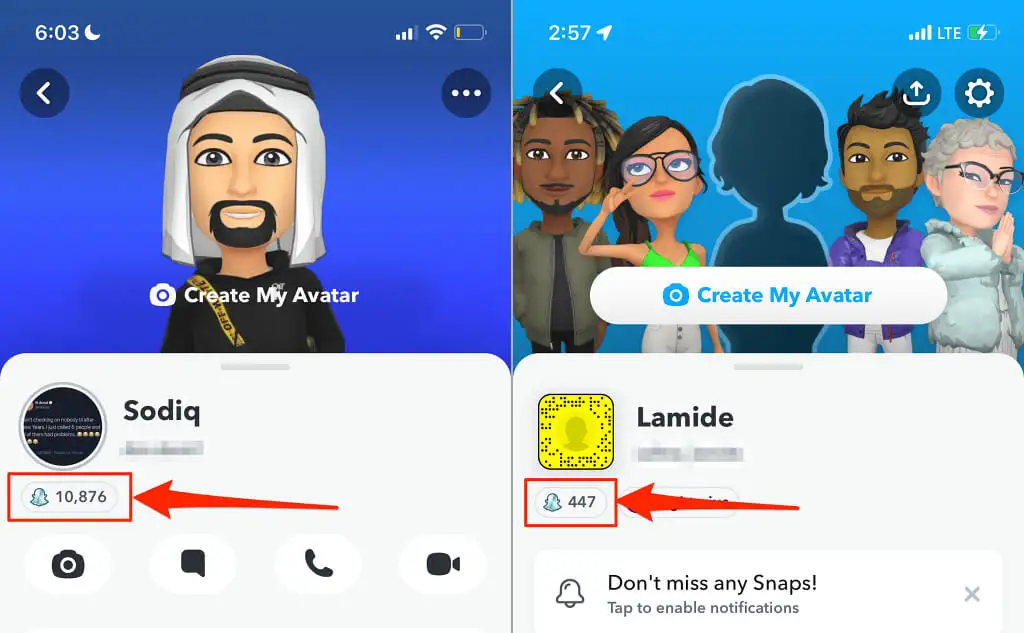Open Sodiq's round profile picture
The height and width of the screenshot is (633, 1024).
coord(64,426)
